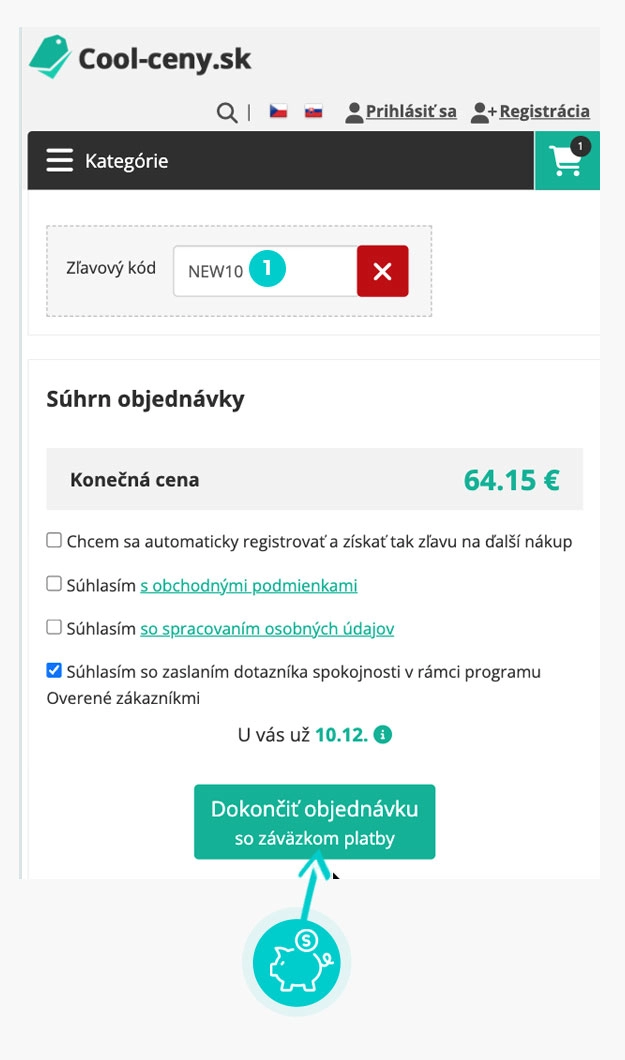Show delivery date info icon
Image resolution: width=625 pixels, height=1060 pixels.
point(383,735)
